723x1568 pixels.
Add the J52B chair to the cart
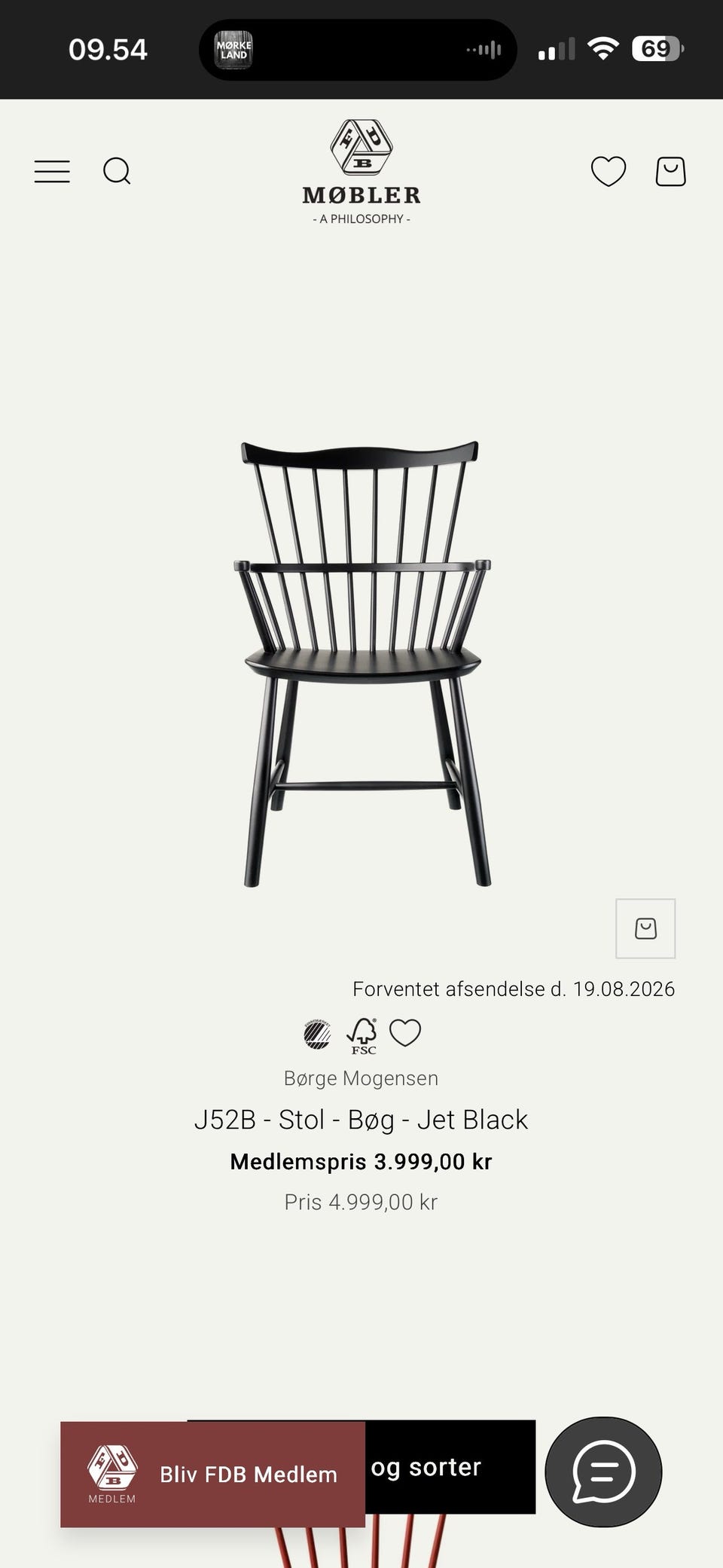[645, 928]
